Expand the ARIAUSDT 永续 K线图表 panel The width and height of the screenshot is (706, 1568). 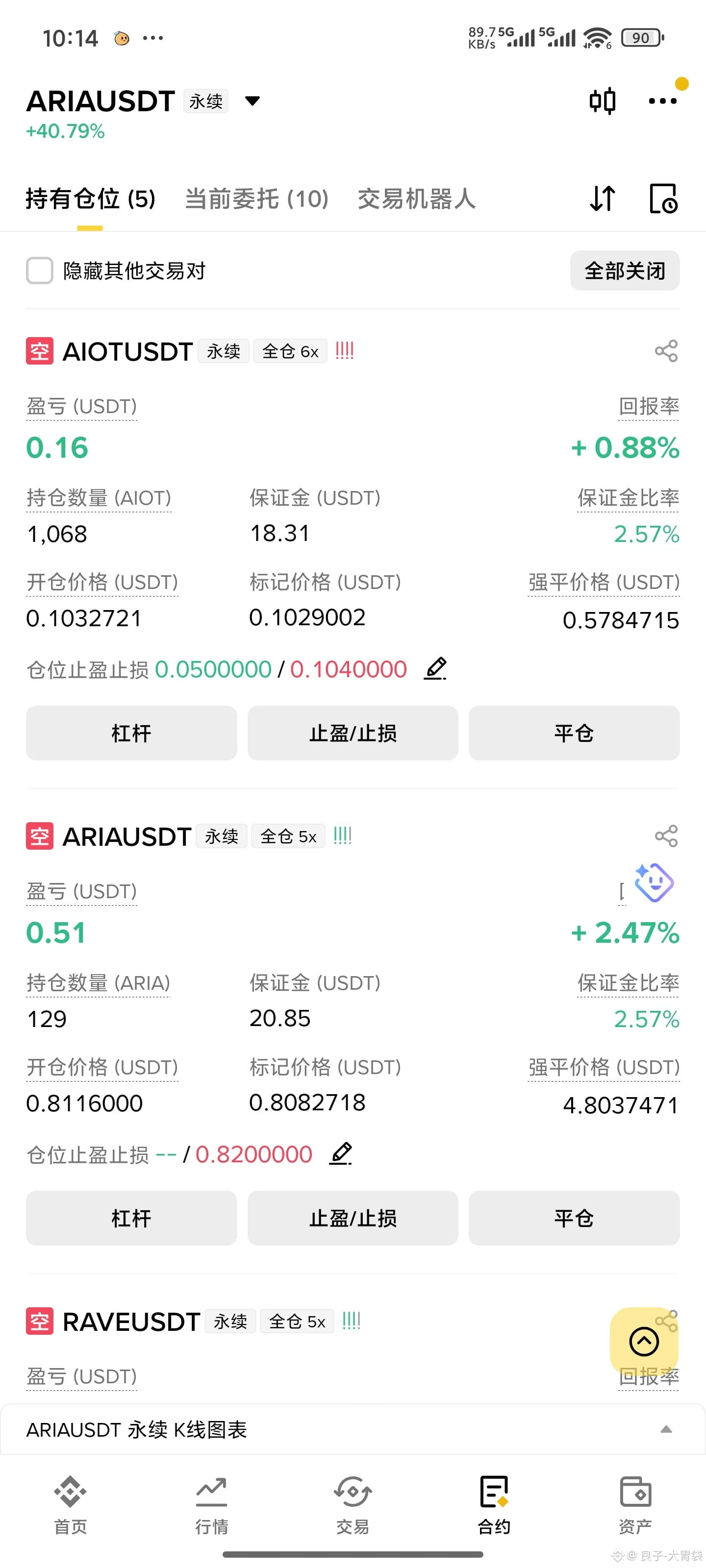(x=353, y=1429)
